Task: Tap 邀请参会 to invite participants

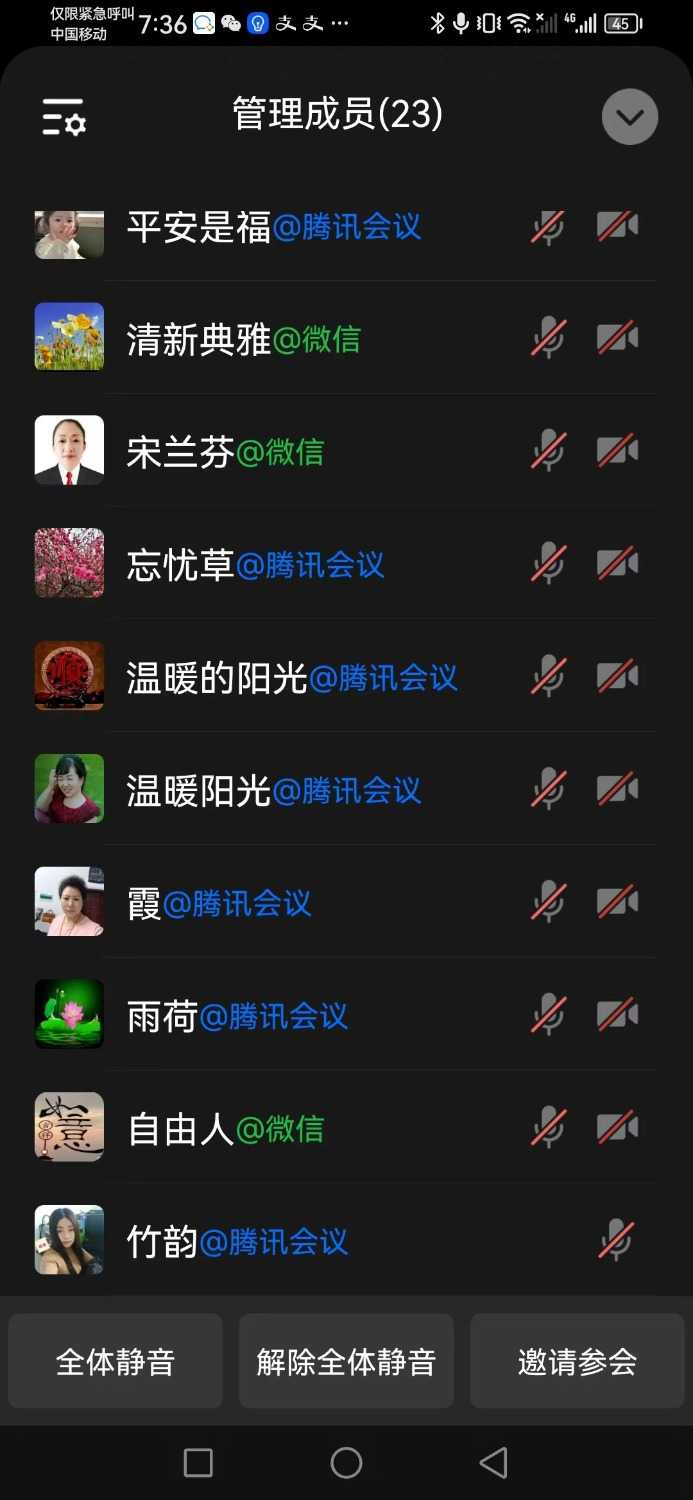Action: [577, 1362]
